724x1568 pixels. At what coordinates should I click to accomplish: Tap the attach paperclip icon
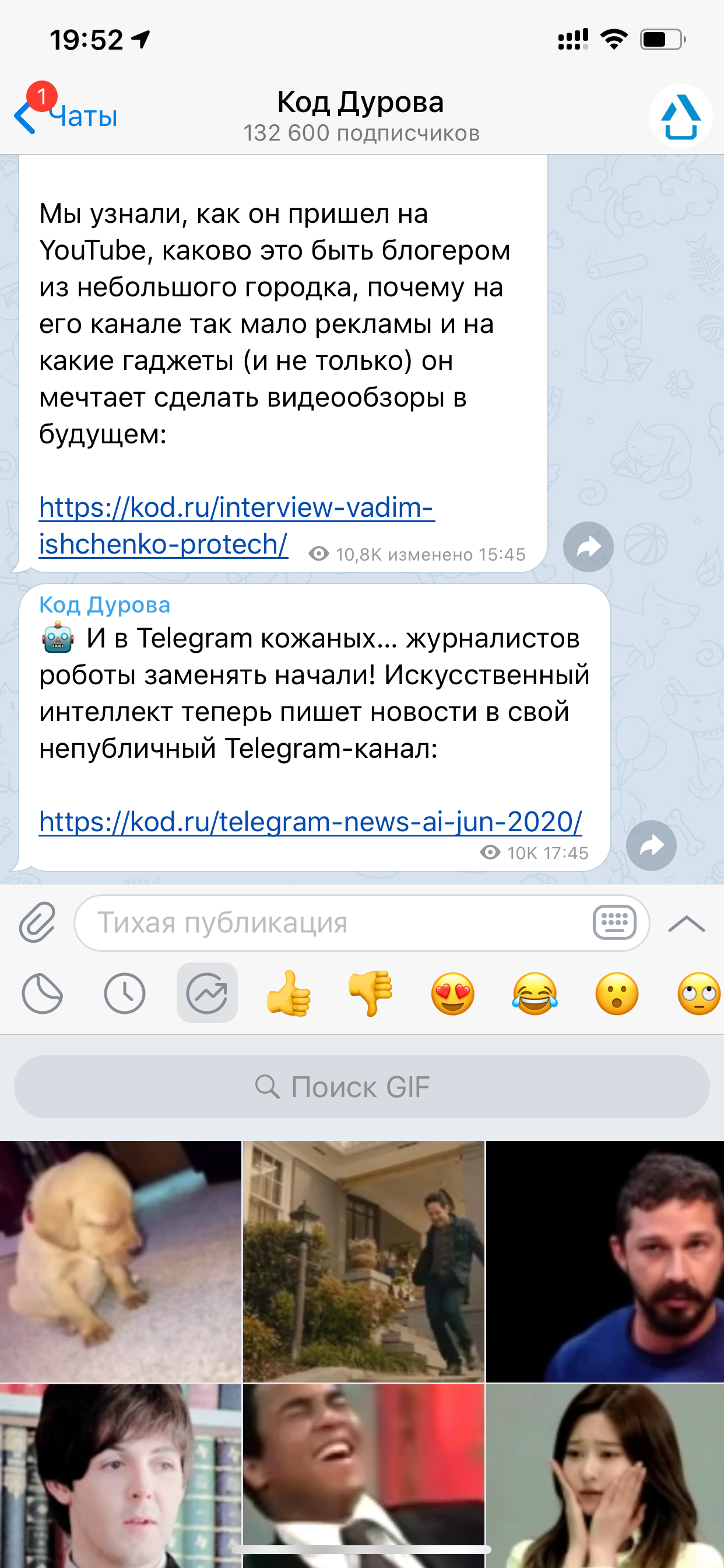pos(37,922)
